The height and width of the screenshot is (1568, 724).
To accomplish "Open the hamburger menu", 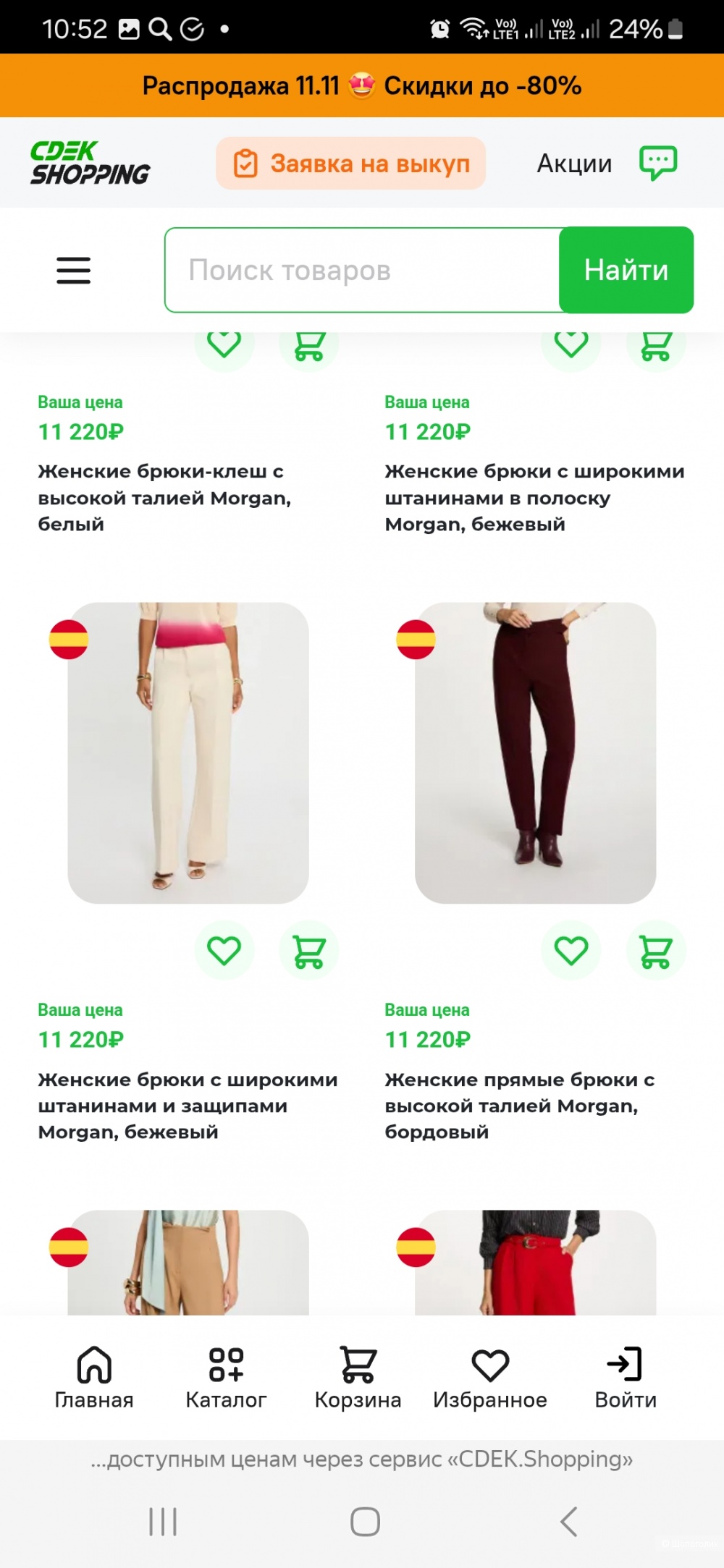I will (74, 271).
